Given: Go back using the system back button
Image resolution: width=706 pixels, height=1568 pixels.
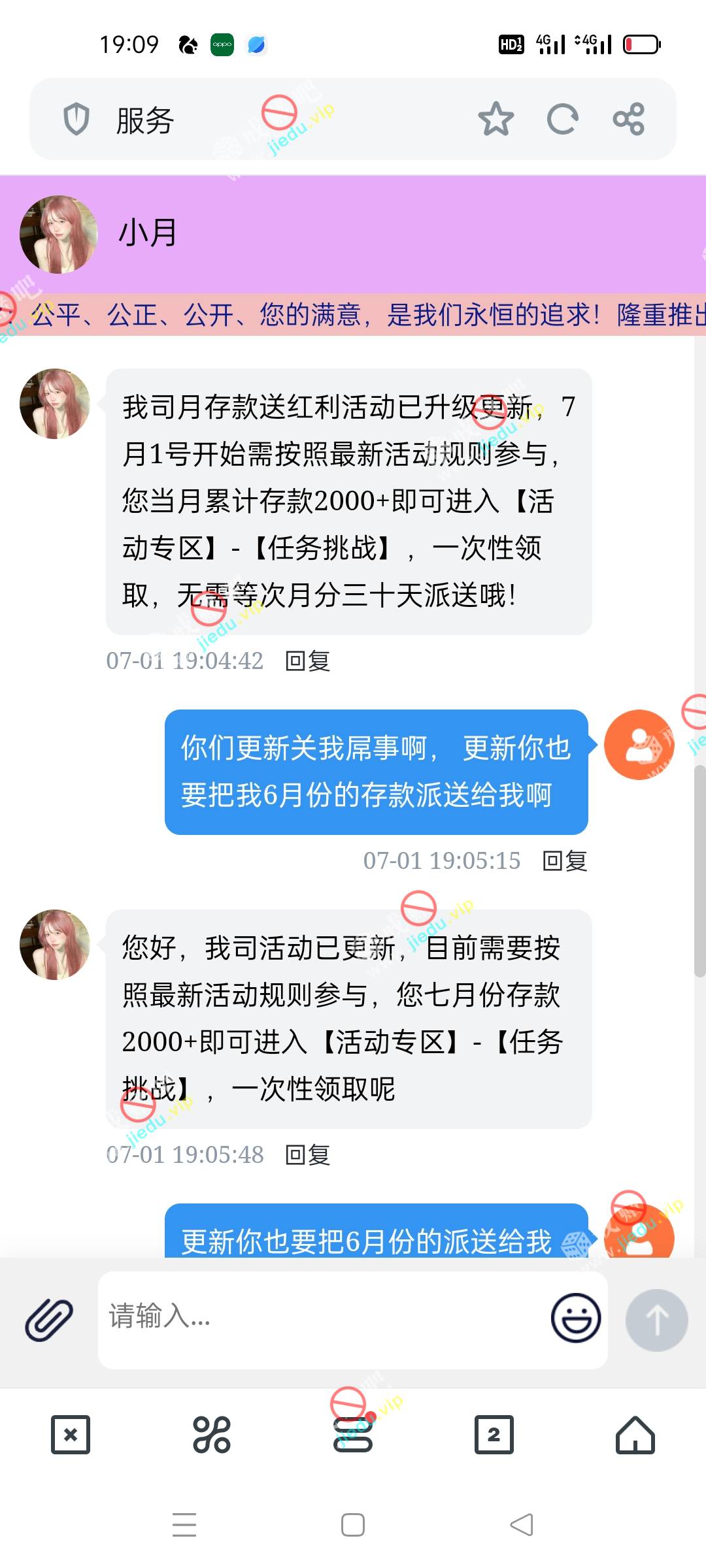Looking at the screenshot, I should coord(522,1525).
